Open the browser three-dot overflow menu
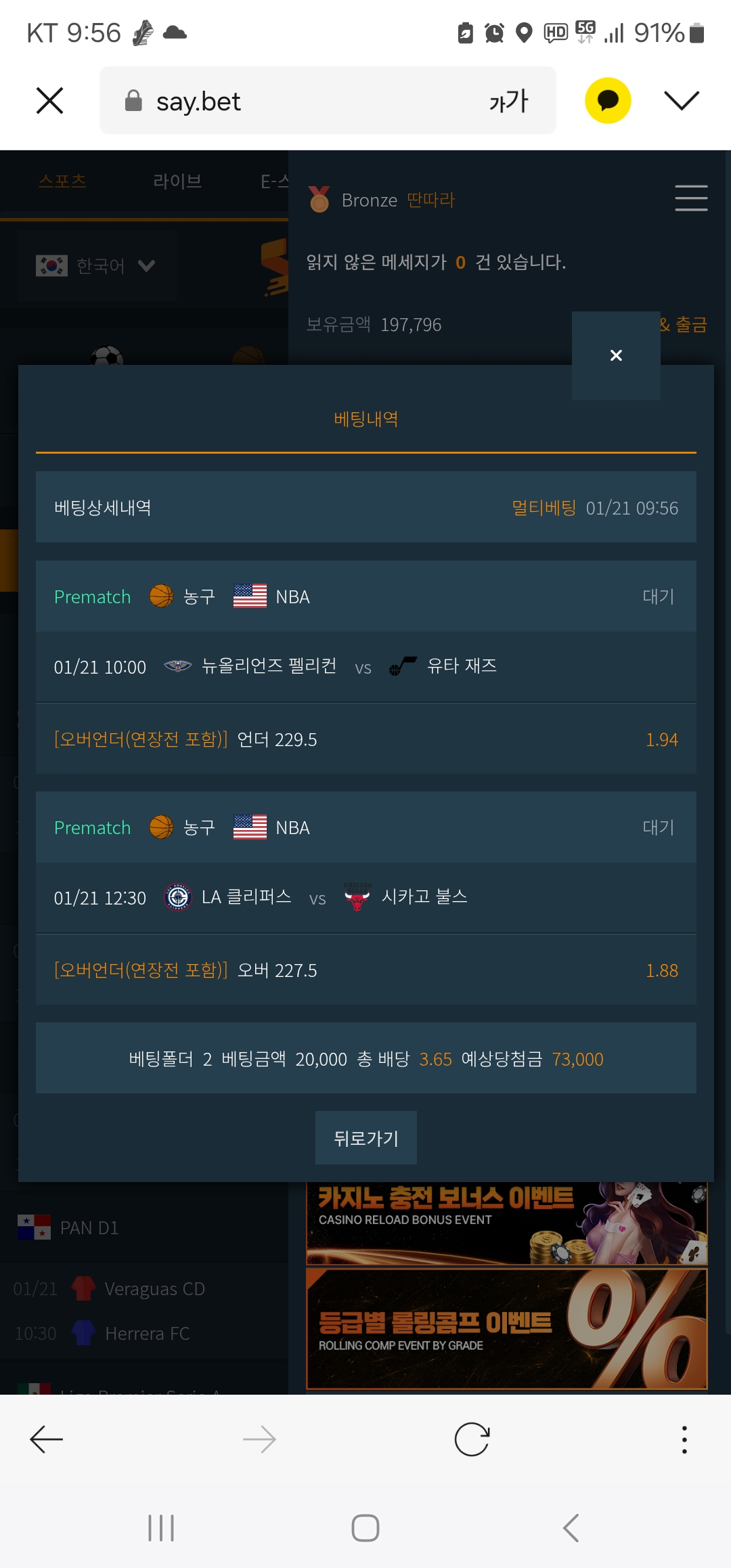The height and width of the screenshot is (1568, 731). click(684, 1439)
